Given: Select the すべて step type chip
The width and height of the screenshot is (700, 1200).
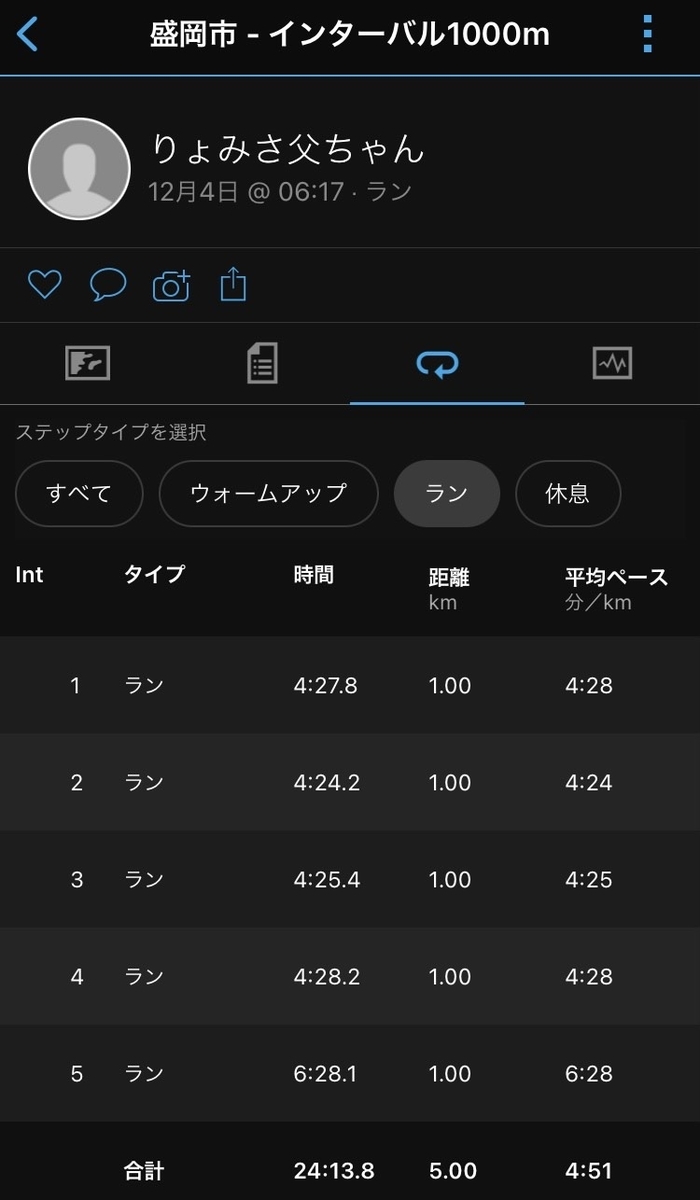Looking at the screenshot, I should click(x=79, y=493).
